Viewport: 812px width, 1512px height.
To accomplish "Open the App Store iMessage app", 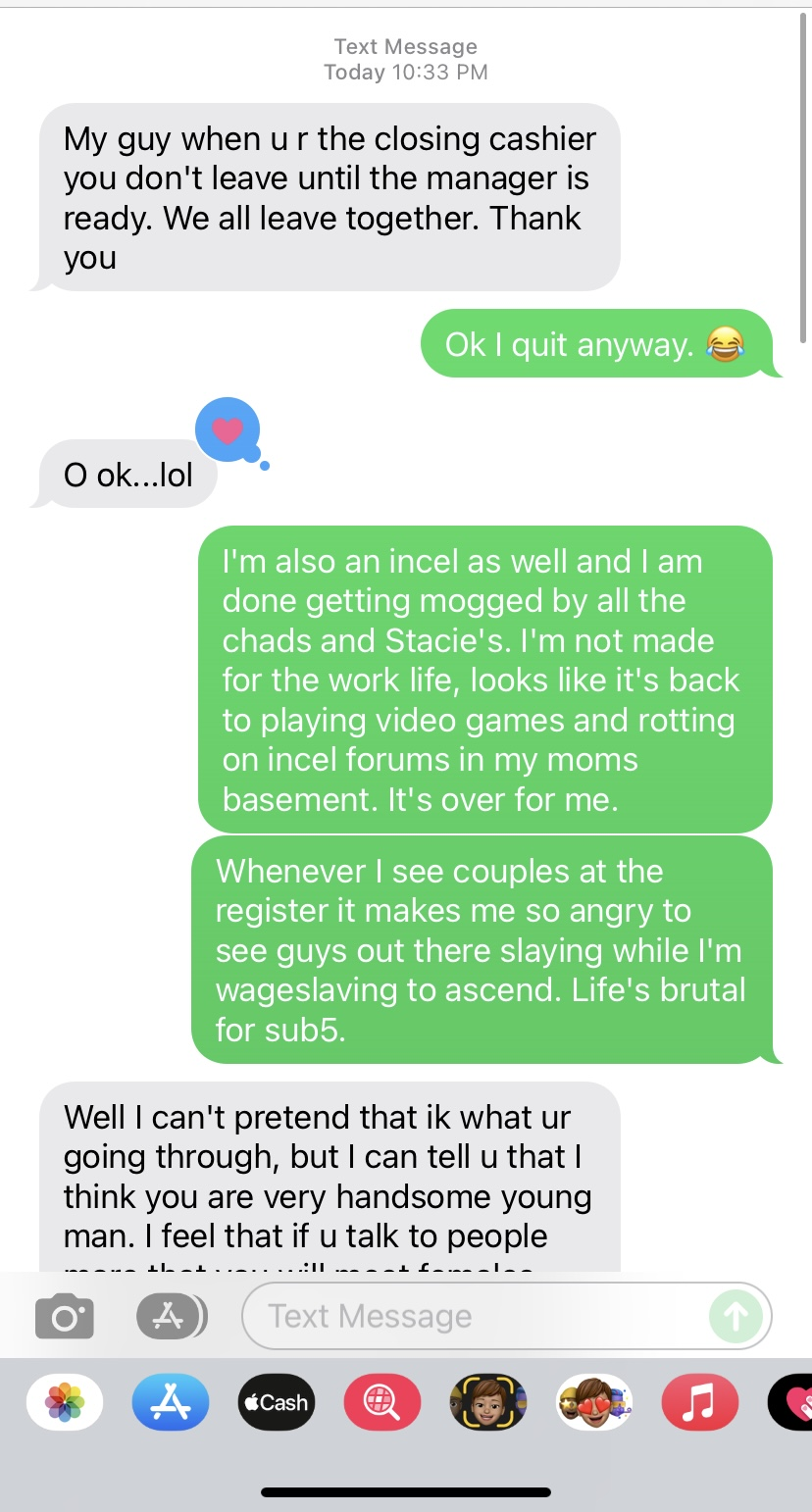I will [171, 1402].
